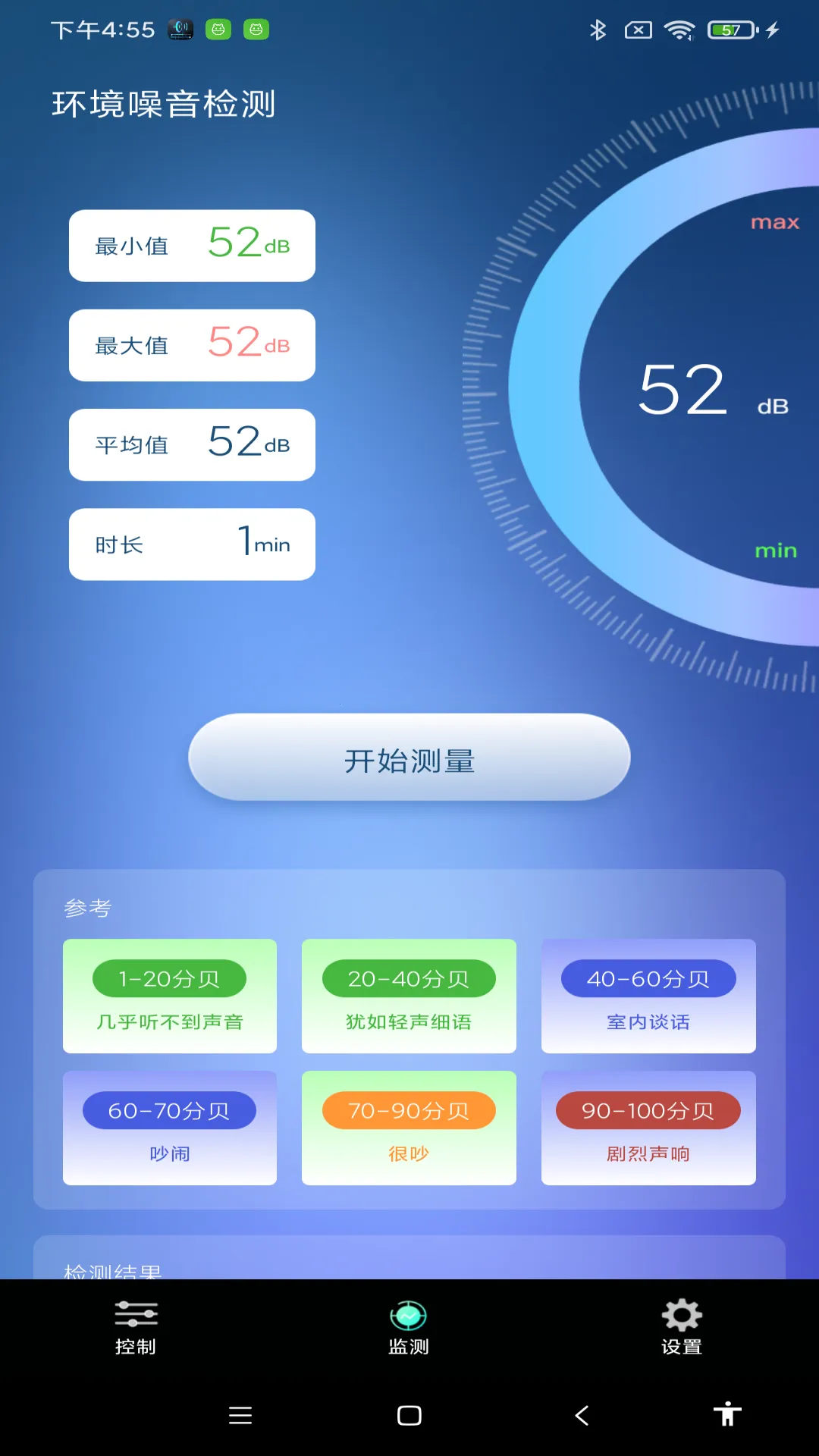Tap the 最大值 maximum value card
Screen dimensions: 819x1456
point(192,345)
